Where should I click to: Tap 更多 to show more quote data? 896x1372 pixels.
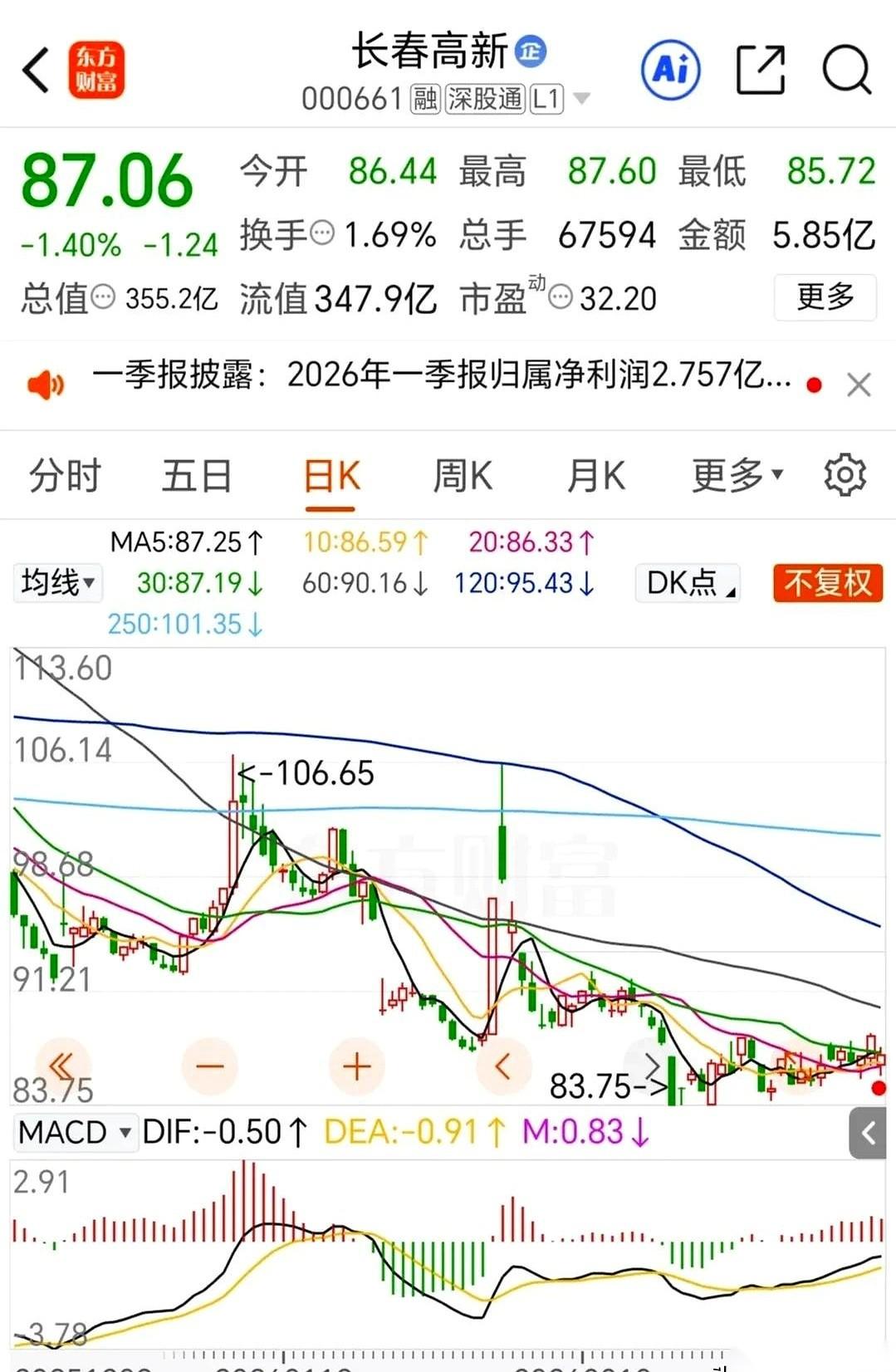825,296
